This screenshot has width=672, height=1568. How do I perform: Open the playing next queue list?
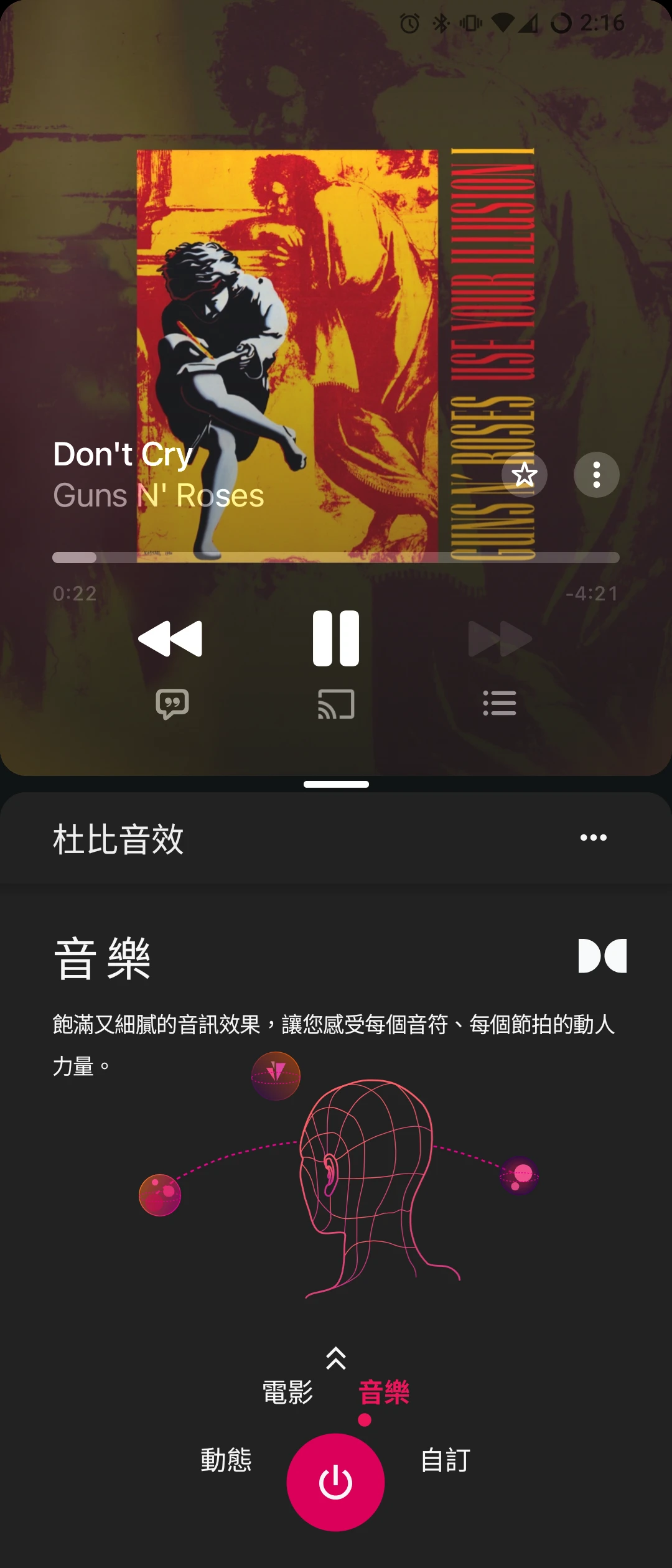coord(500,703)
